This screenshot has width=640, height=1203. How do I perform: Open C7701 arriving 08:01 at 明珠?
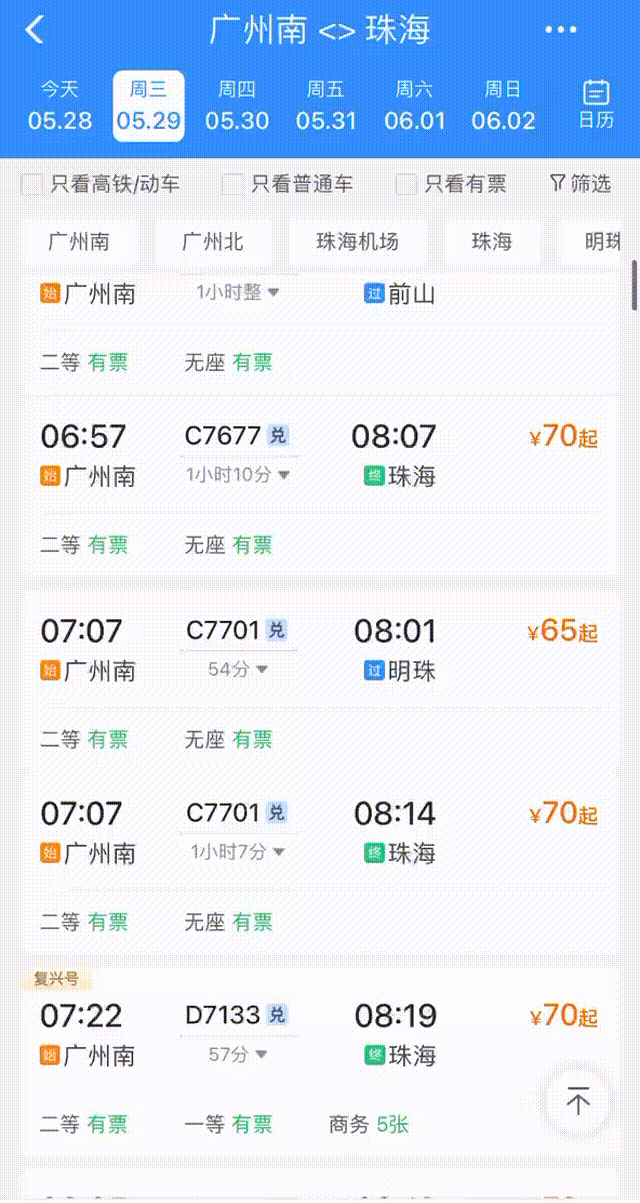320,679
